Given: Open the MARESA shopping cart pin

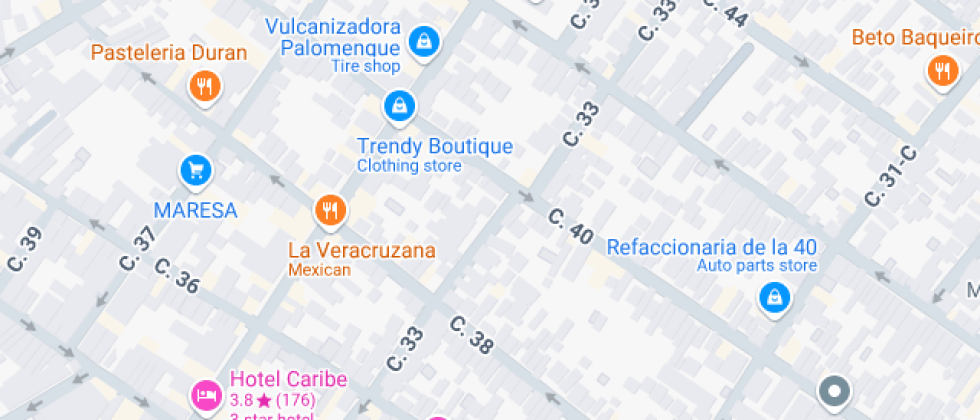Looking at the screenshot, I should pos(196,171).
